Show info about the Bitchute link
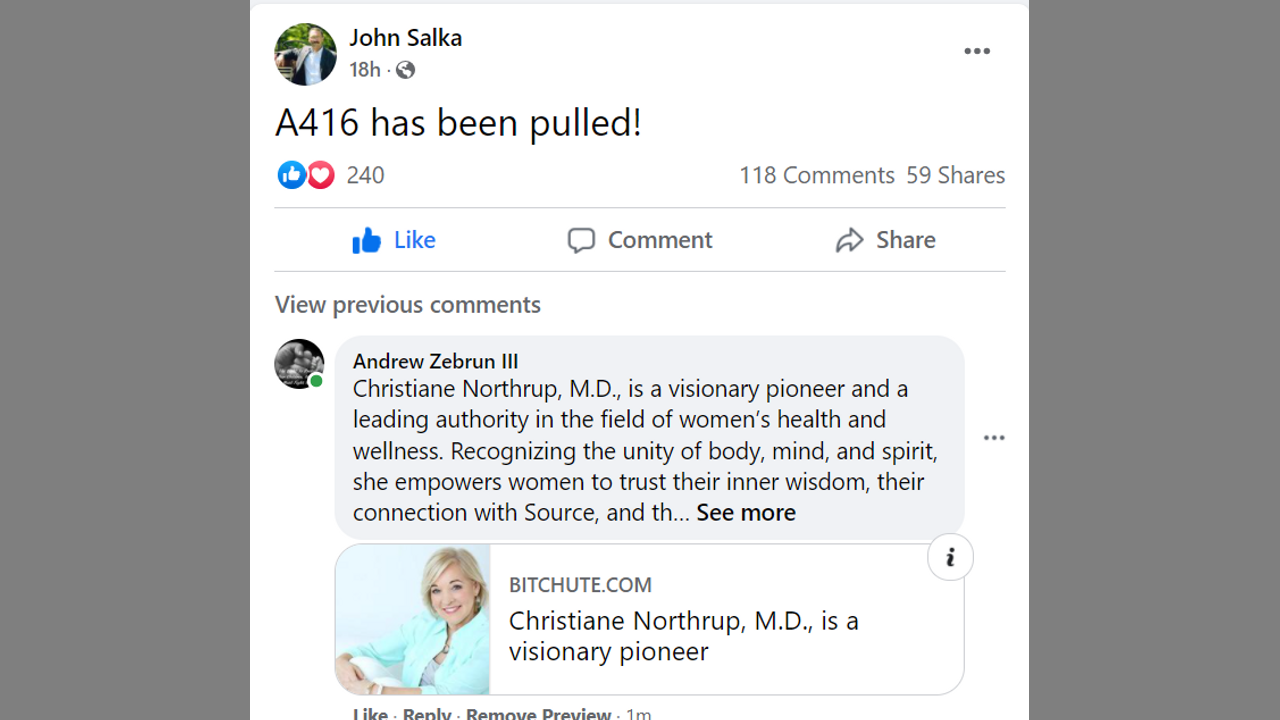 tap(950, 558)
